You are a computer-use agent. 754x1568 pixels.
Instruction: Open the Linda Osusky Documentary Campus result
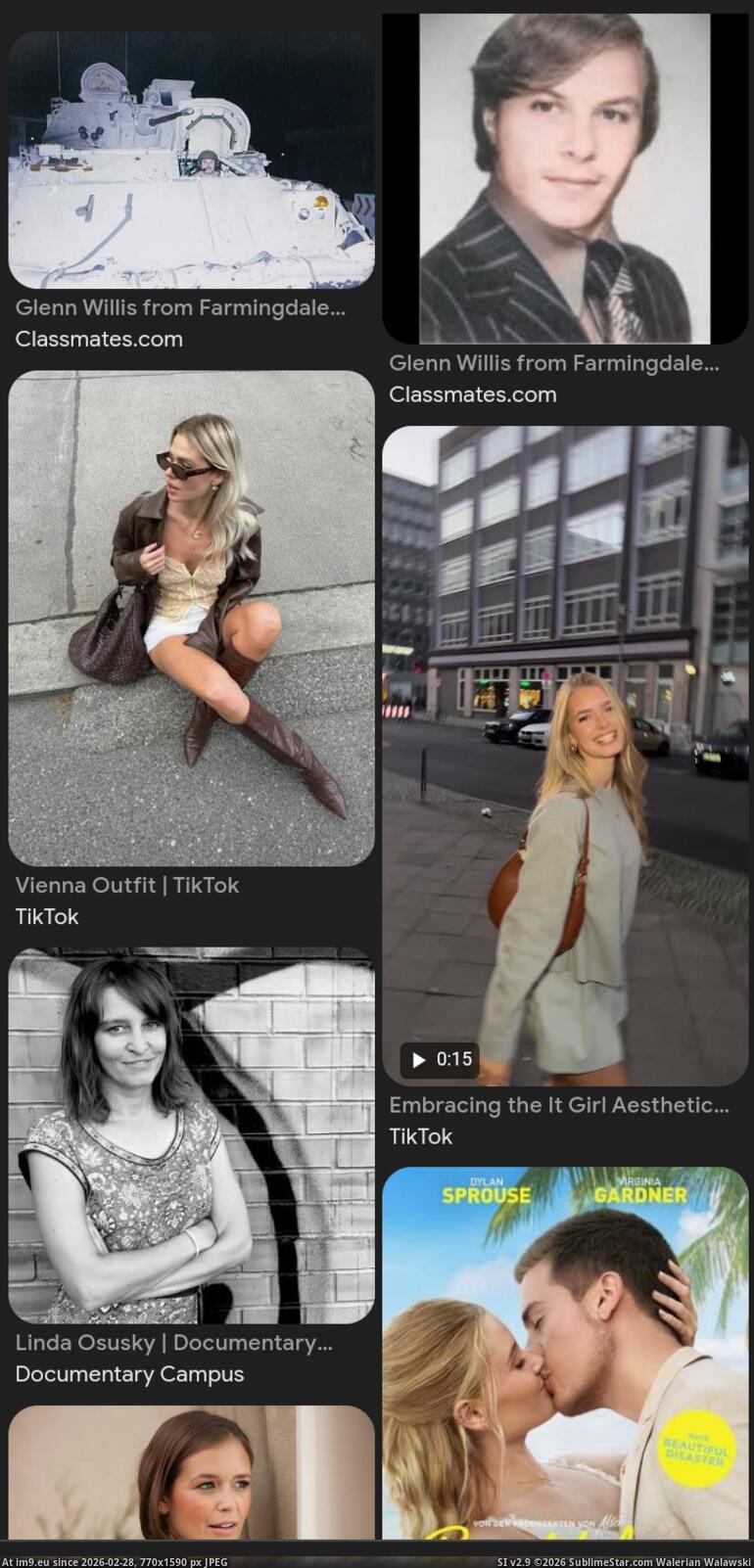pos(191,1135)
